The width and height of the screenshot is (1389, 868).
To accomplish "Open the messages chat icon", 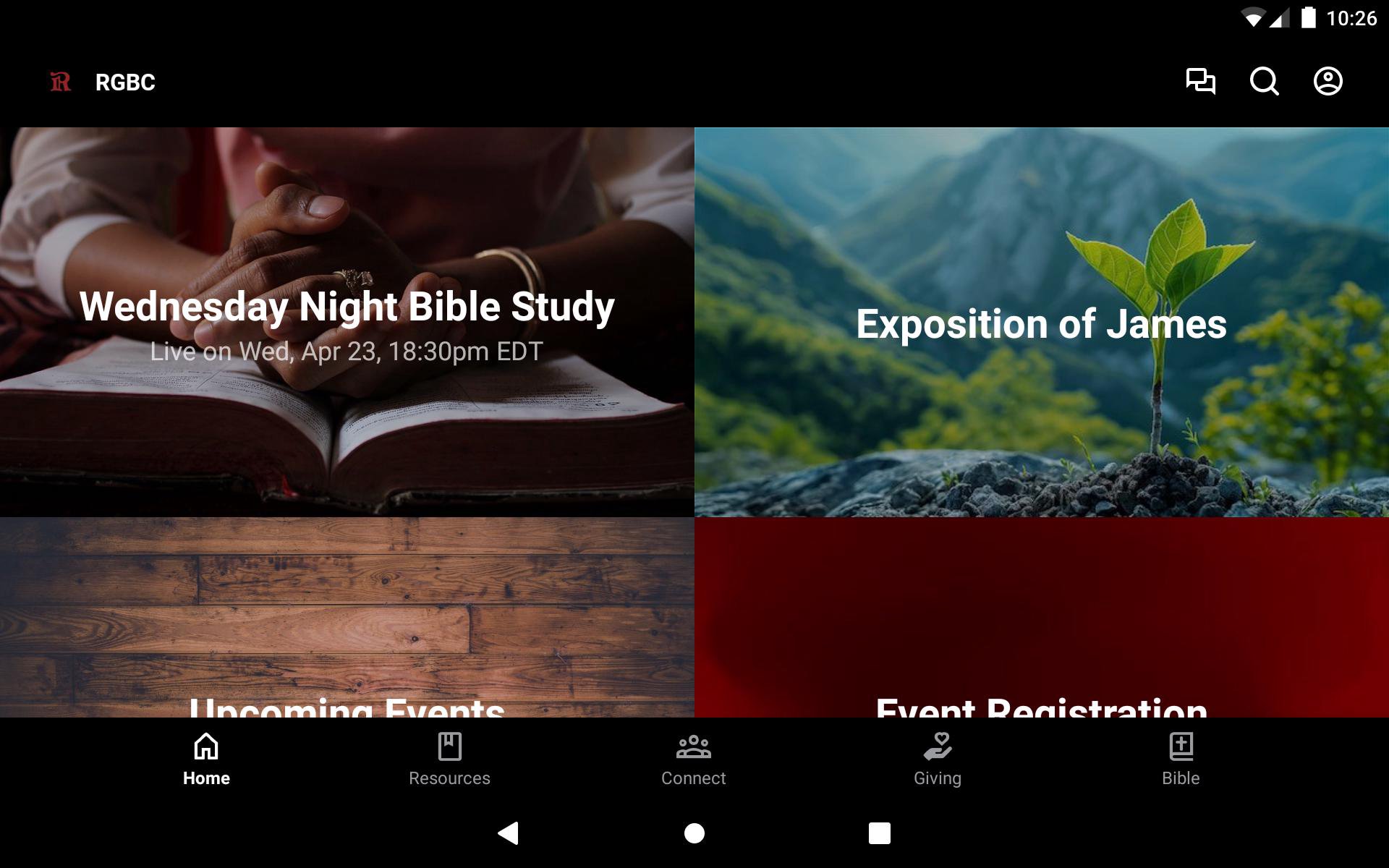I will click(1200, 81).
